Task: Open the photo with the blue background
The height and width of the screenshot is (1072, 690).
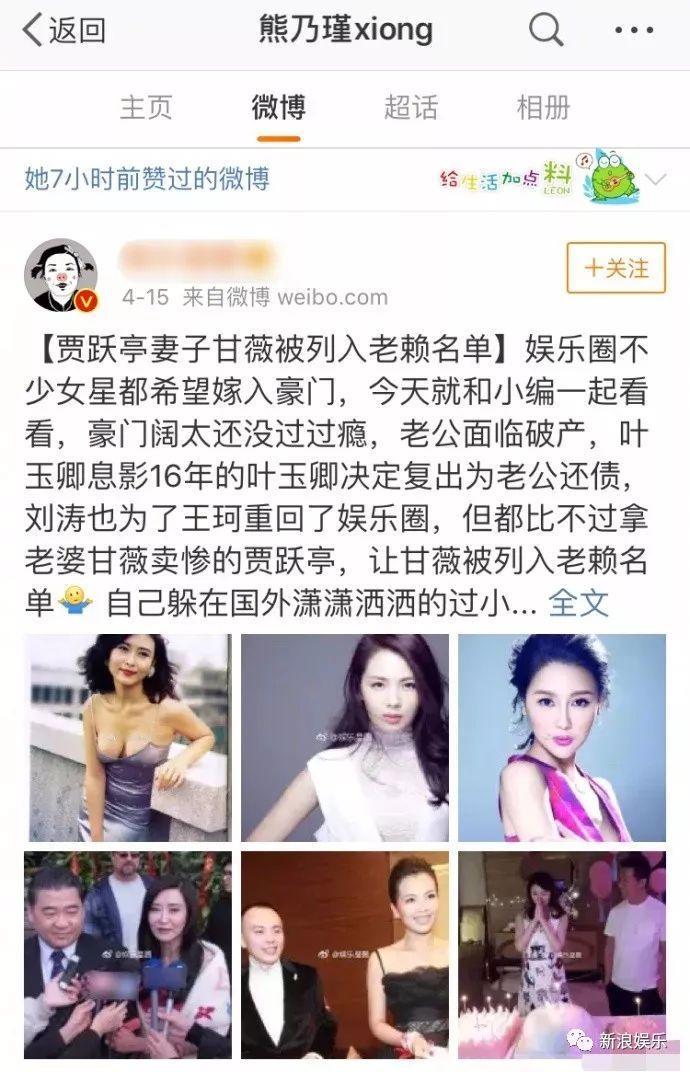Action: (562, 738)
